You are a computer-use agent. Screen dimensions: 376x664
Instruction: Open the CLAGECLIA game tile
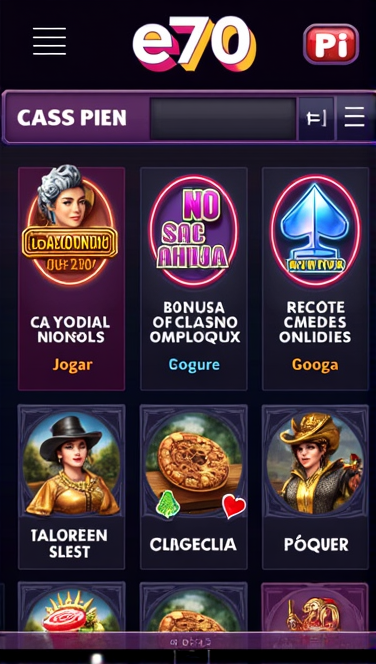(194, 487)
